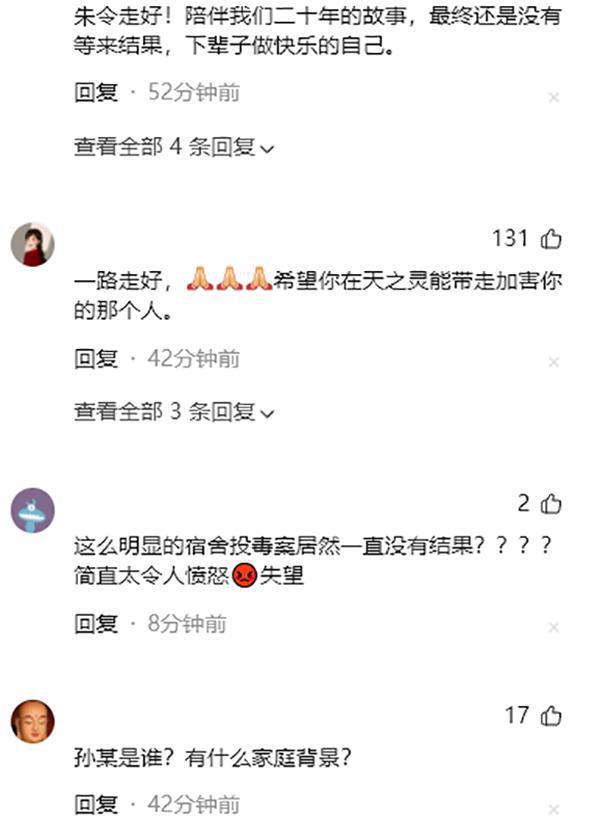Dismiss the comment posted 52分钟前

click(x=553, y=97)
